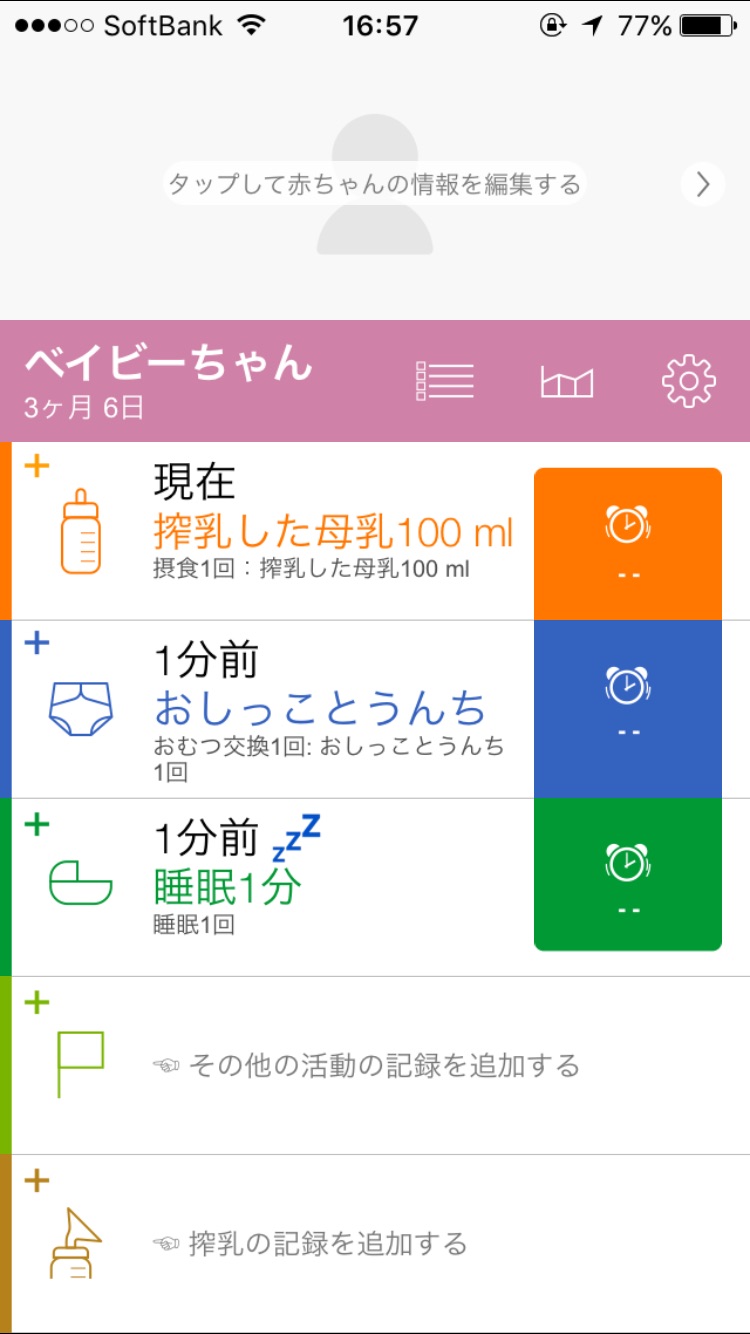The width and height of the screenshot is (750, 1334).
Task: Set the green sleep alarm reminder
Action: (627, 875)
